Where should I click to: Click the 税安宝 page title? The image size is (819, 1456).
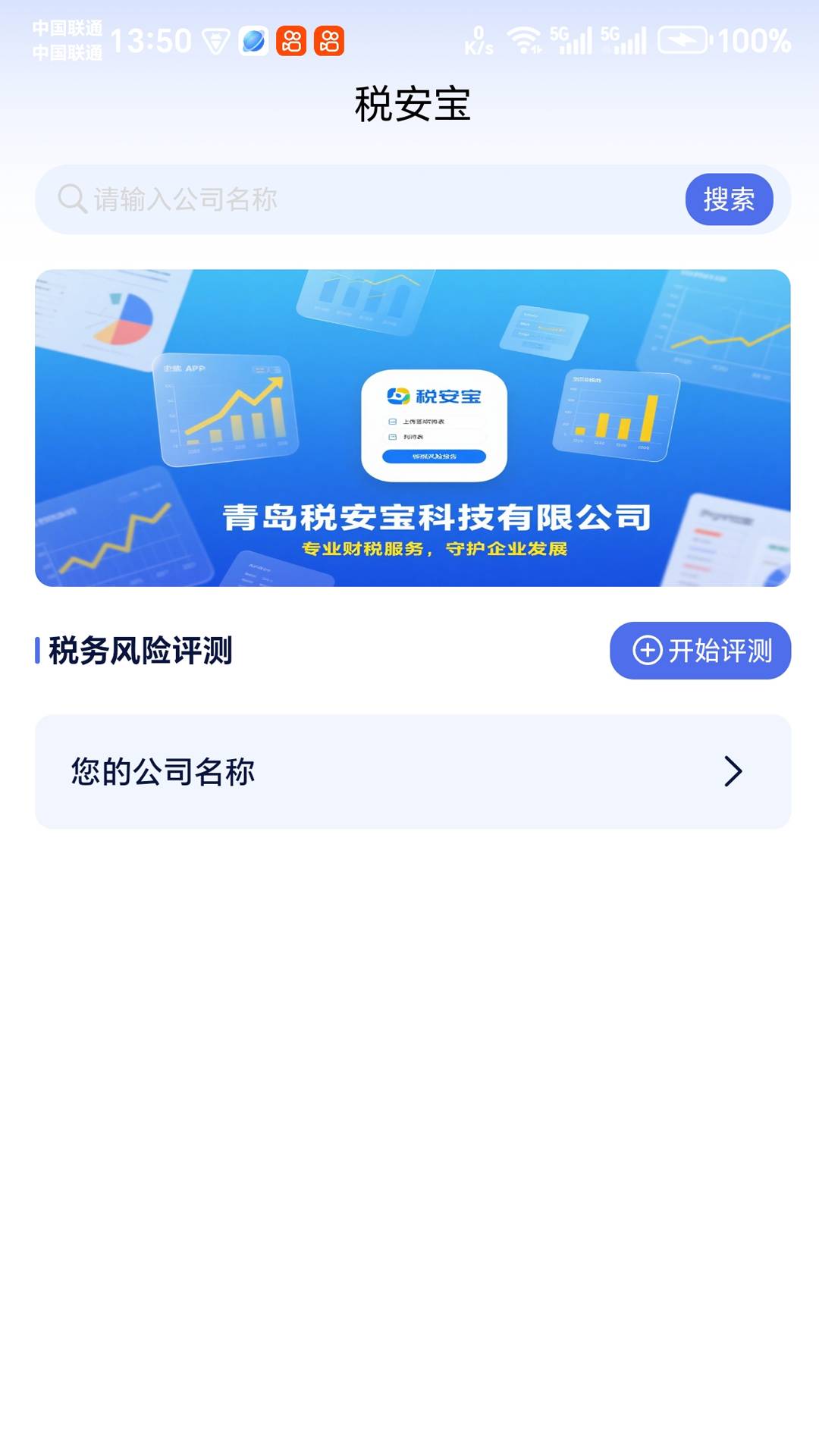tap(409, 105)
